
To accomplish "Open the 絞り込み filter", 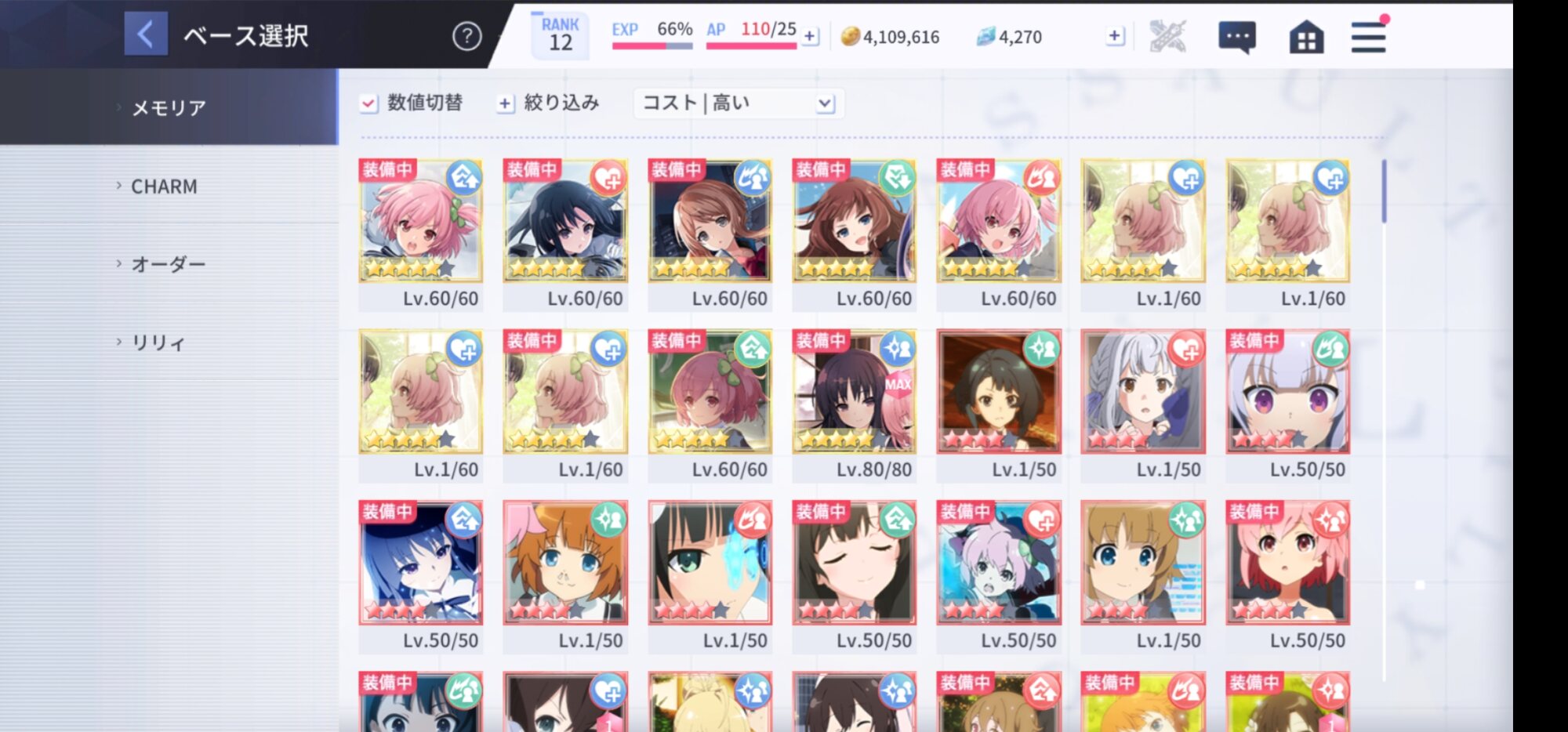I will click(x=549, y=103).
